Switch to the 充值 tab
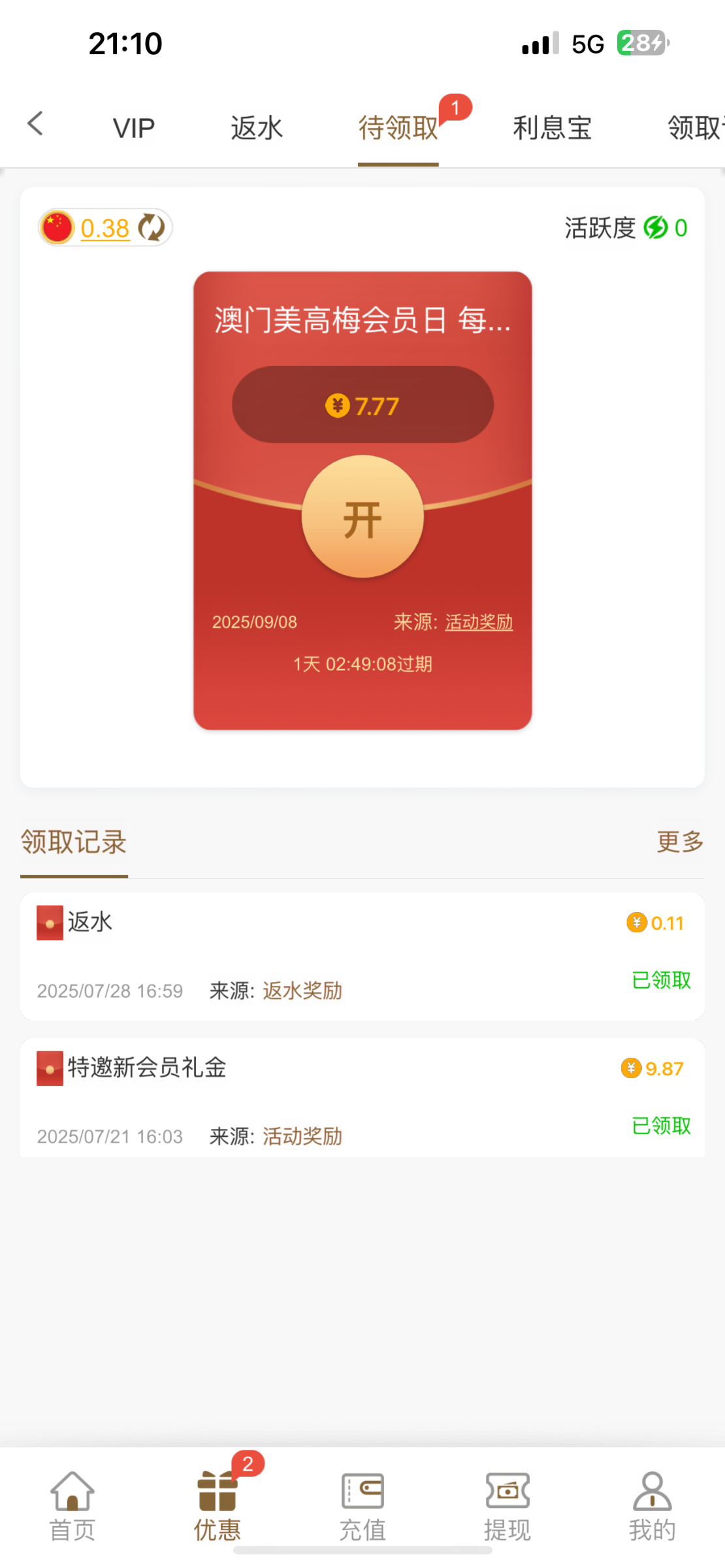725x1568 pixels. (x=362, y=1507)
